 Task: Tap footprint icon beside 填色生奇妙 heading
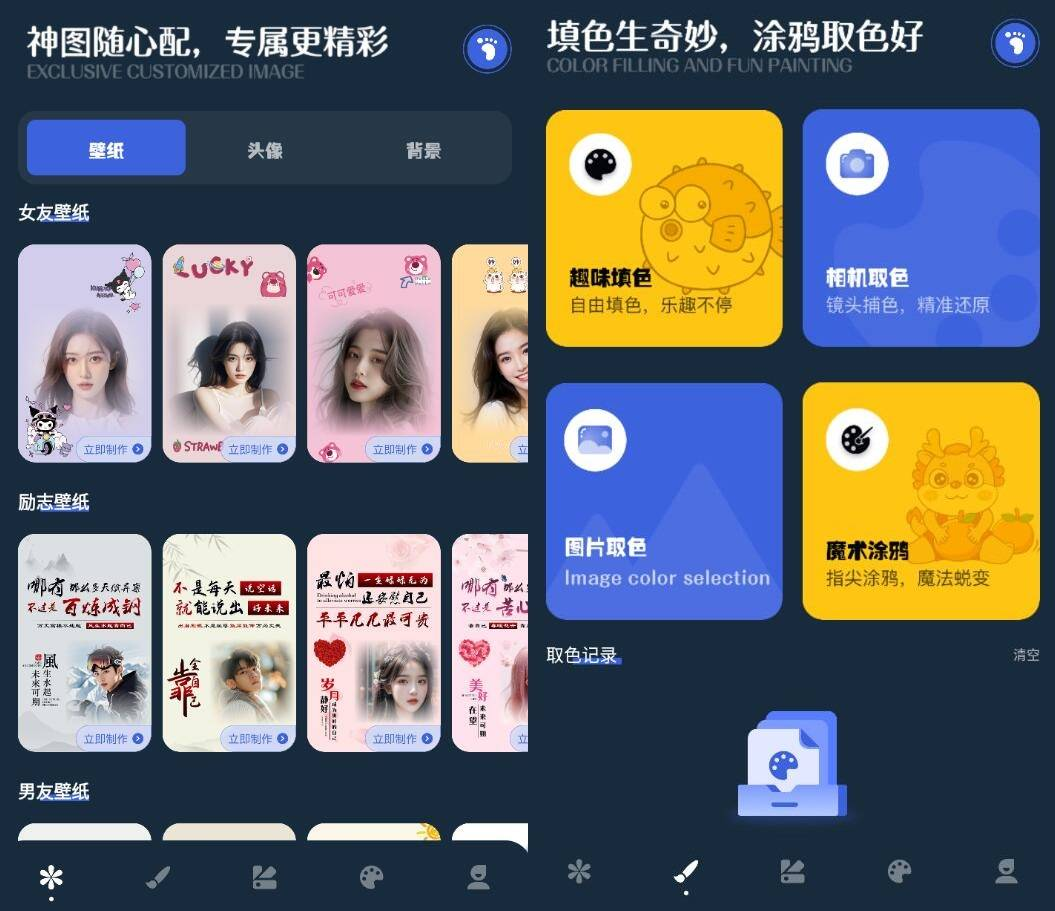tap(1015, 44)
